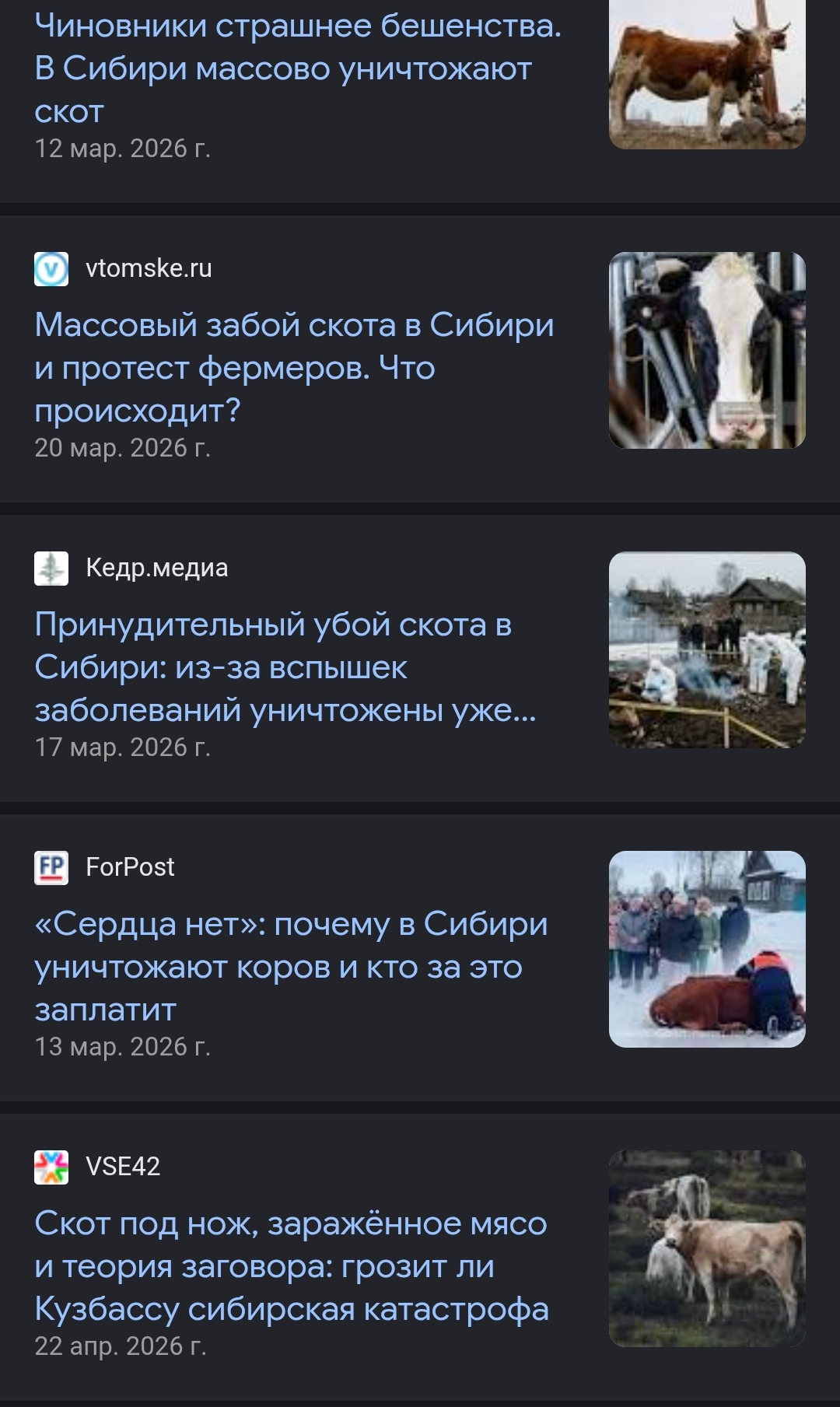
Task: Open the thumbnail of workers in white suits
Action: (707, 649)
